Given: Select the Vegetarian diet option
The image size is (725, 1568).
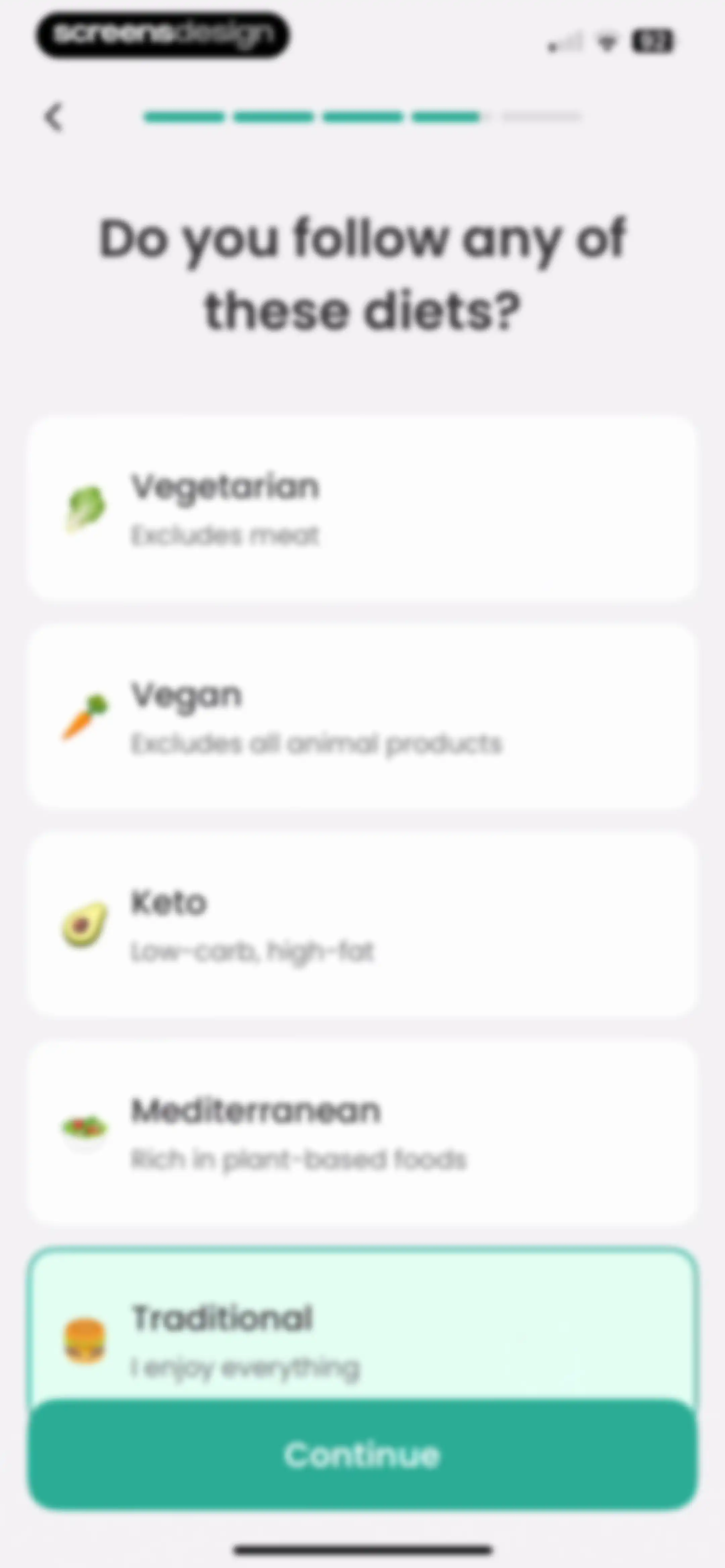Looking at the screenshot, I should pos(362,509).
